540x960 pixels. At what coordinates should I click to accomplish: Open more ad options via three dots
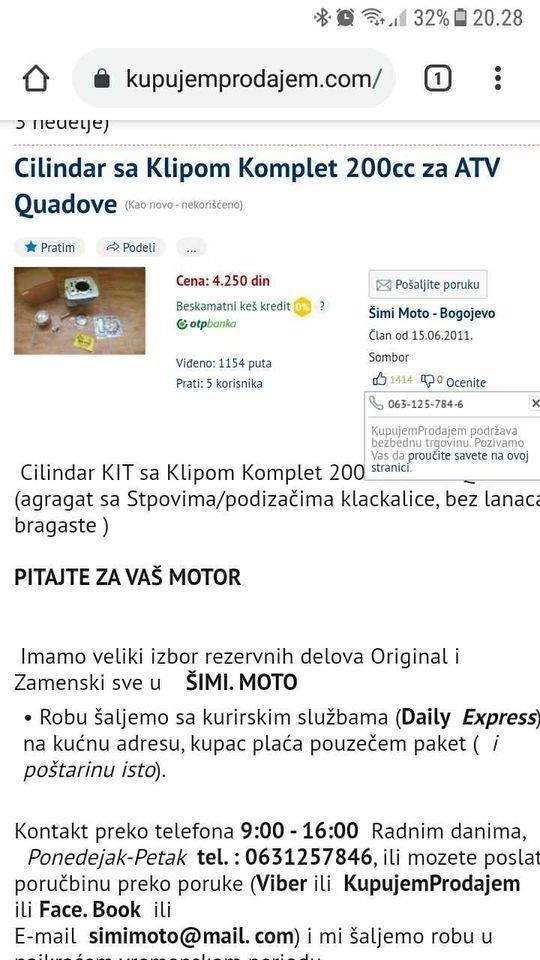(x=192, y=247)
